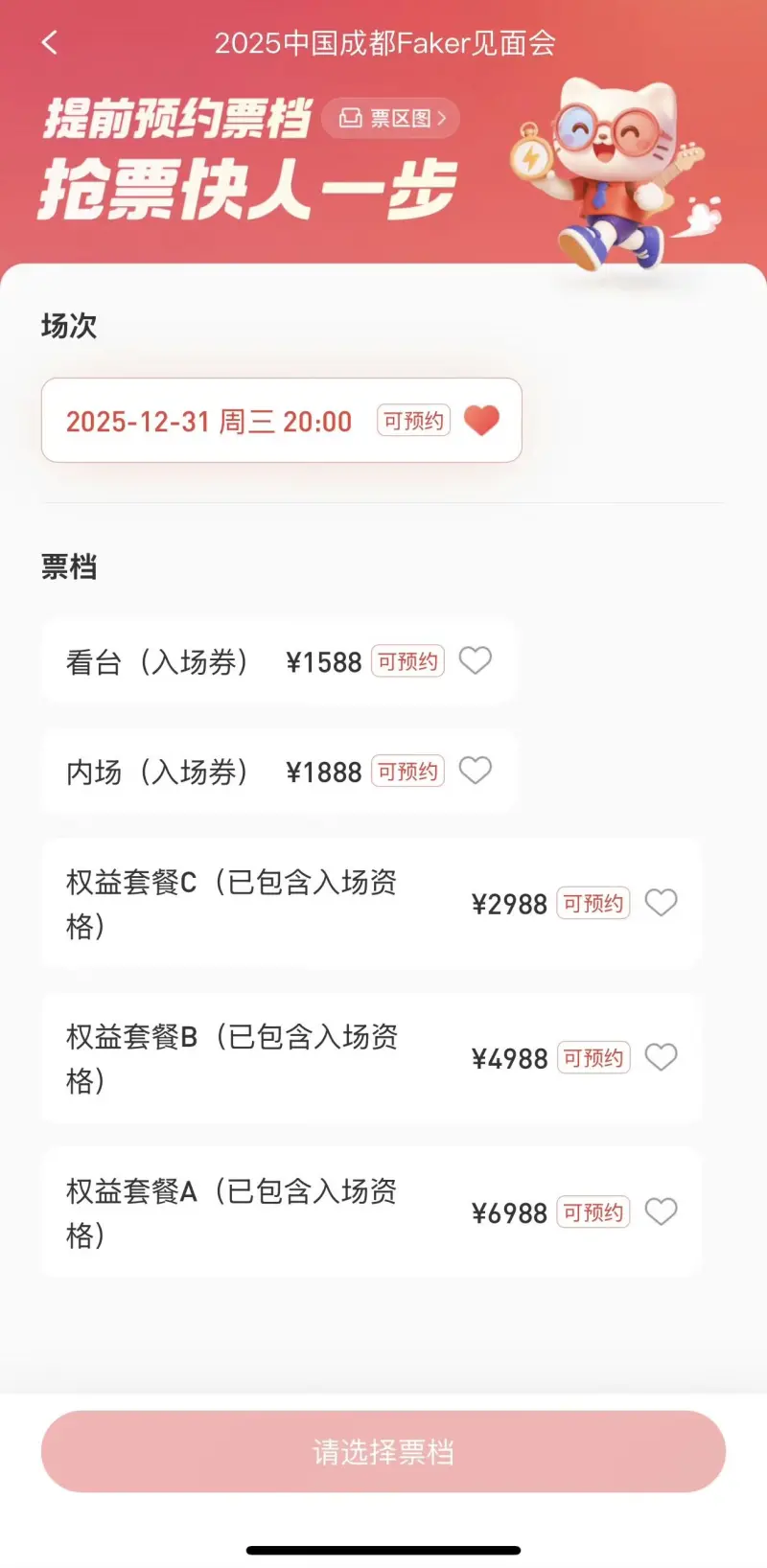
Task: Go back using the top-left arrow
Action: pos(50,42)
